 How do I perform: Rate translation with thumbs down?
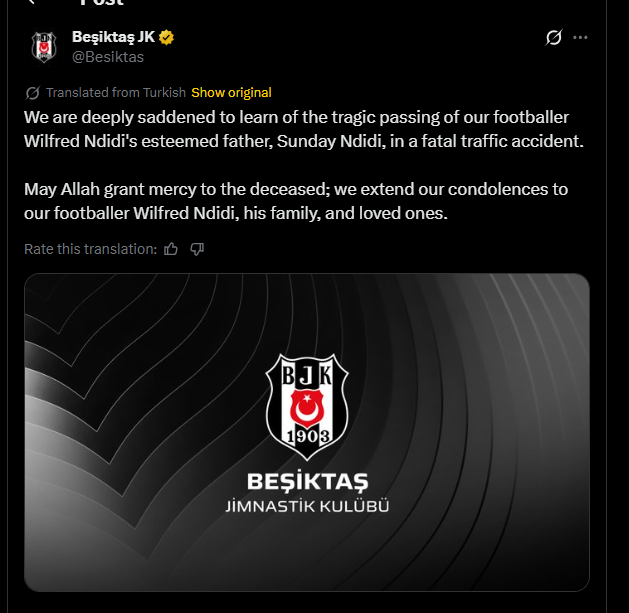[x=197, y=249]
